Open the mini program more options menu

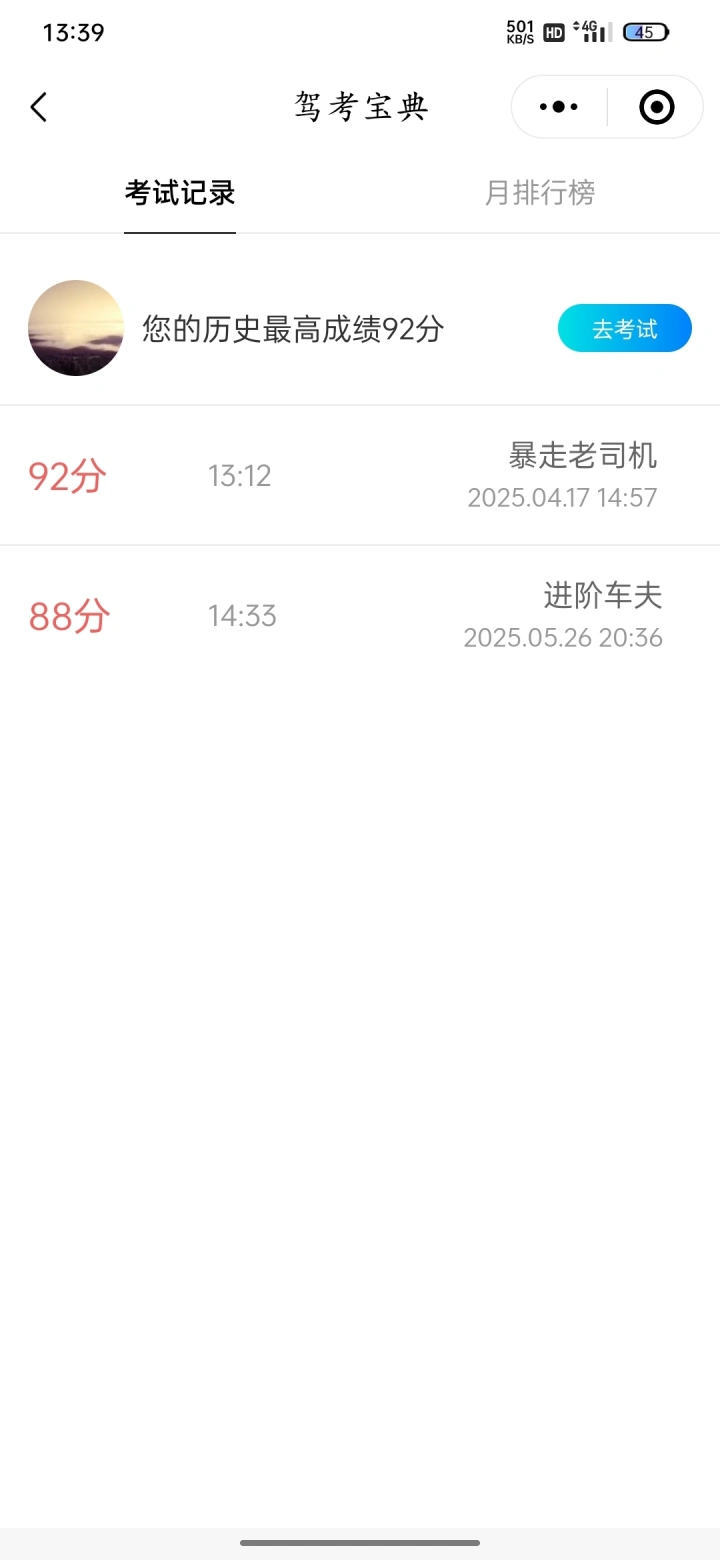tap(559, 107)
